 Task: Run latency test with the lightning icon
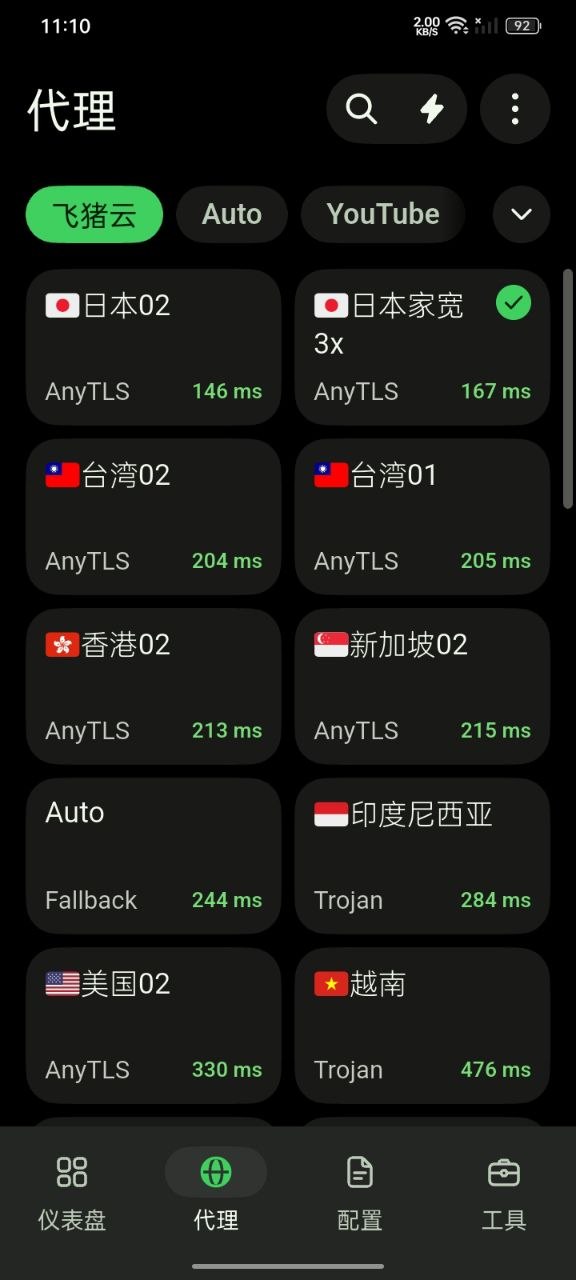coord(432,109)
